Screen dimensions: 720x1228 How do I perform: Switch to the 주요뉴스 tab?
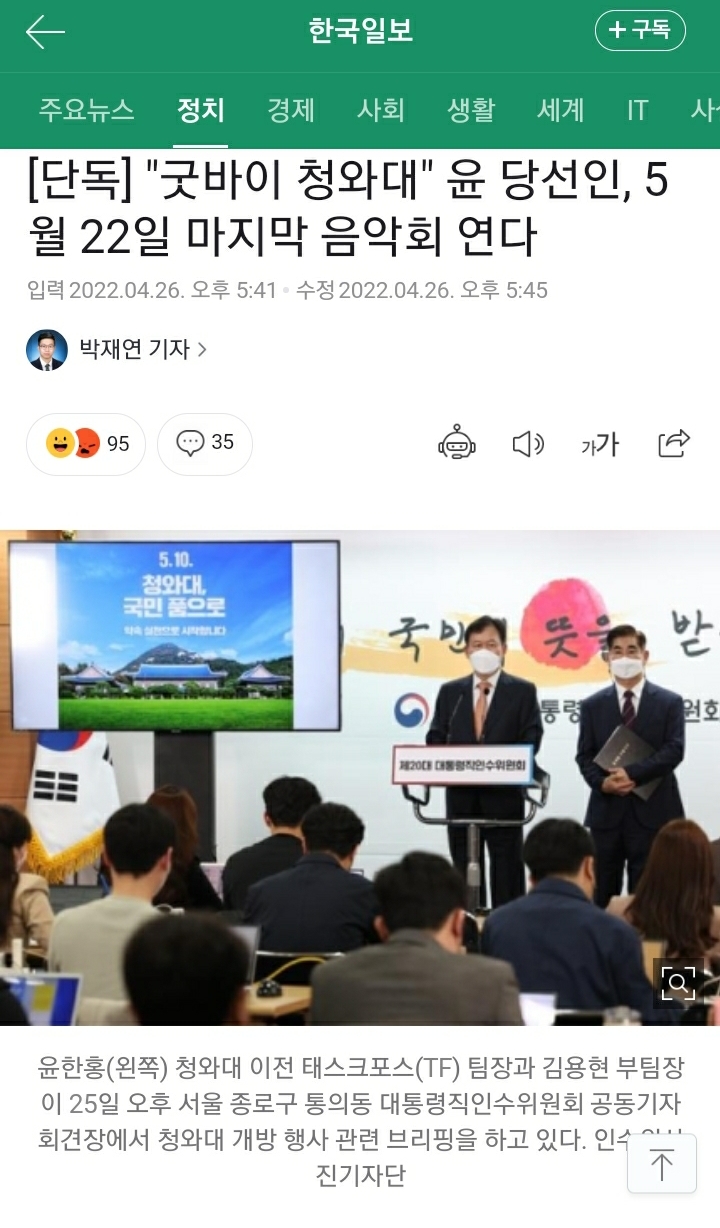86,110
